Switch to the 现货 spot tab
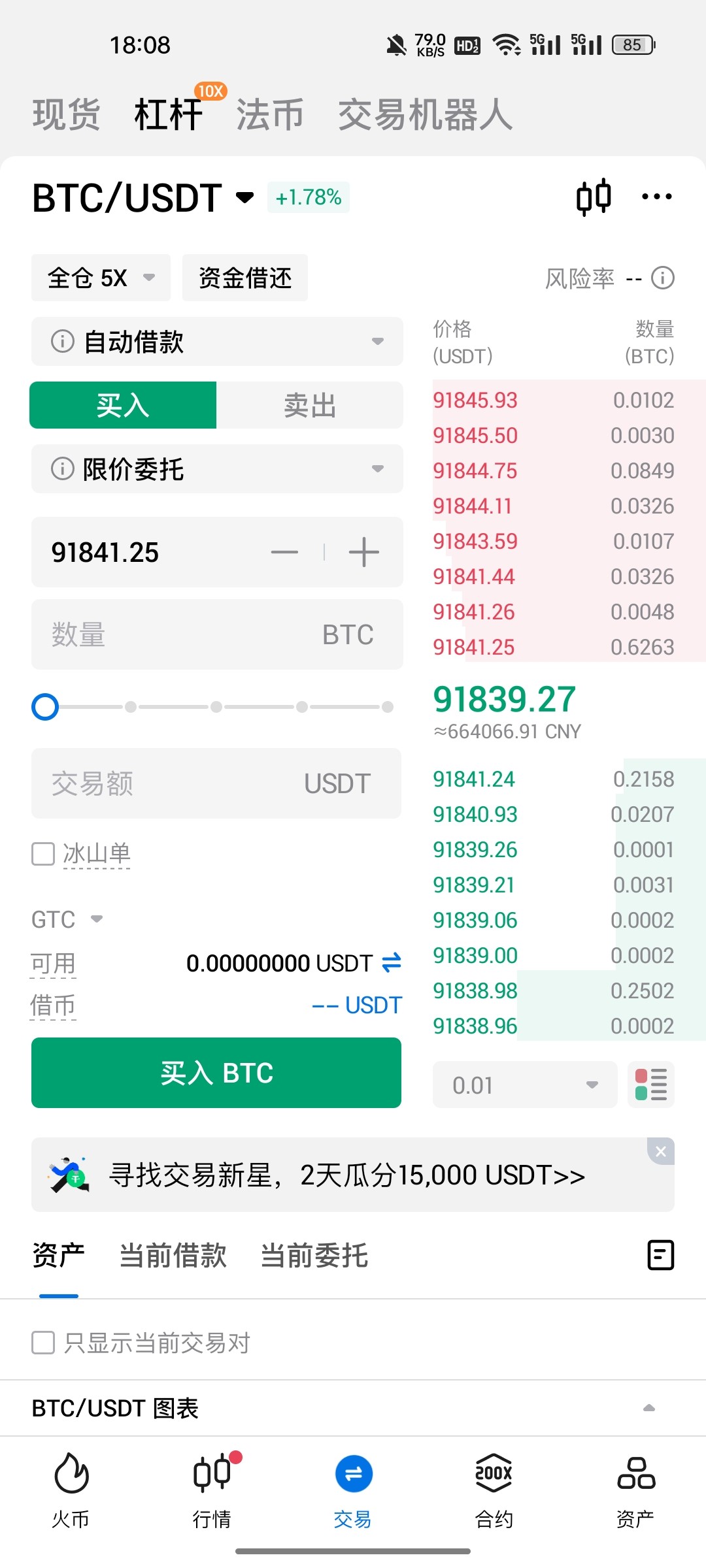Image resolution: width=706 pixels, height=1568 pixels. click(66, 114)
